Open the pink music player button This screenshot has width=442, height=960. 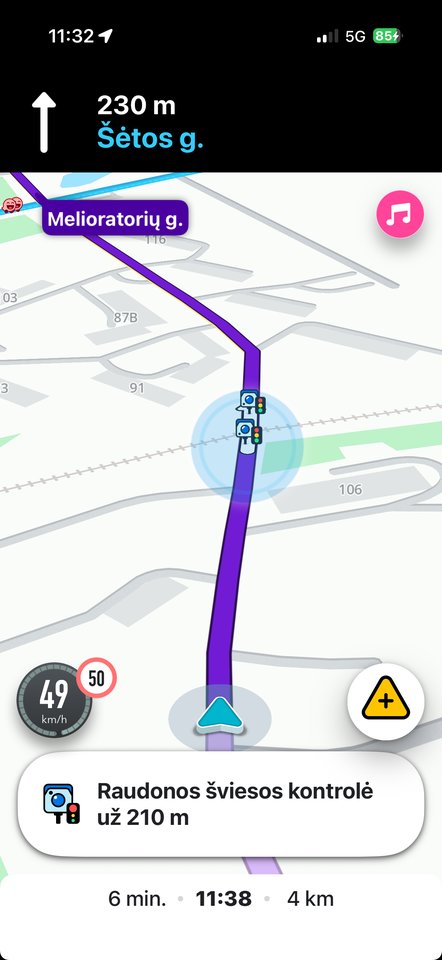pyautogui.click(x=400, y=214)
